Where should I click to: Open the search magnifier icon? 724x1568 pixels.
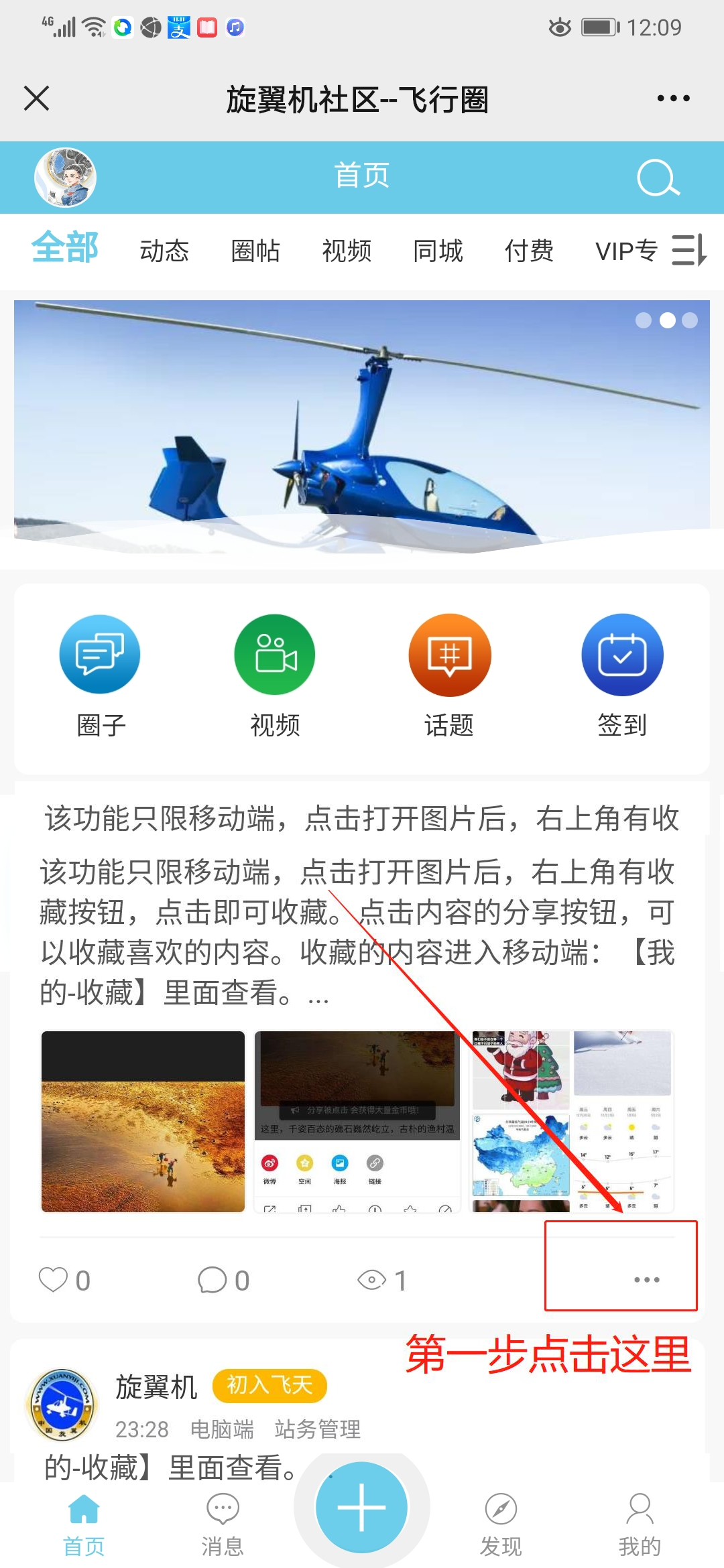pyautogui.click(x=658, y=178)
